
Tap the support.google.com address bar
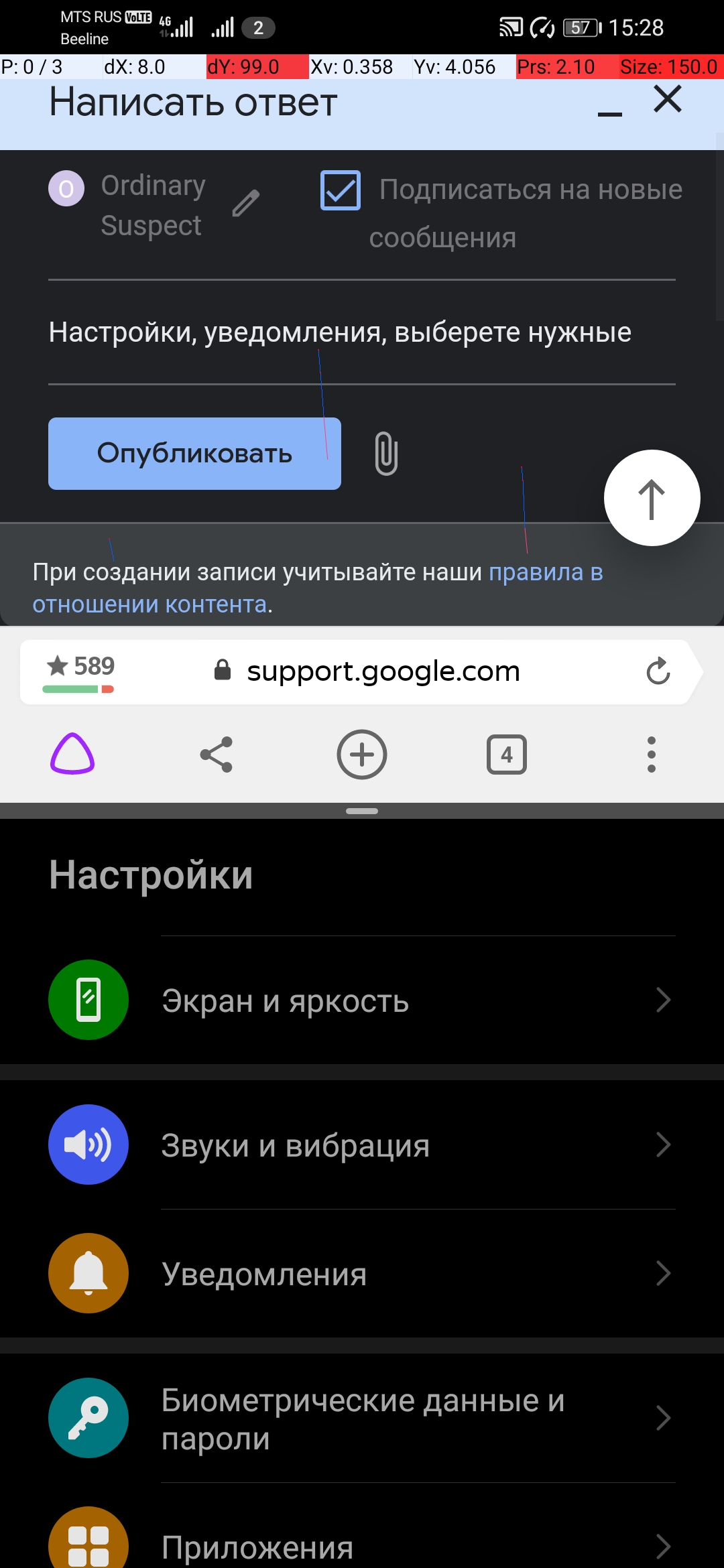(x=382, y=671)
